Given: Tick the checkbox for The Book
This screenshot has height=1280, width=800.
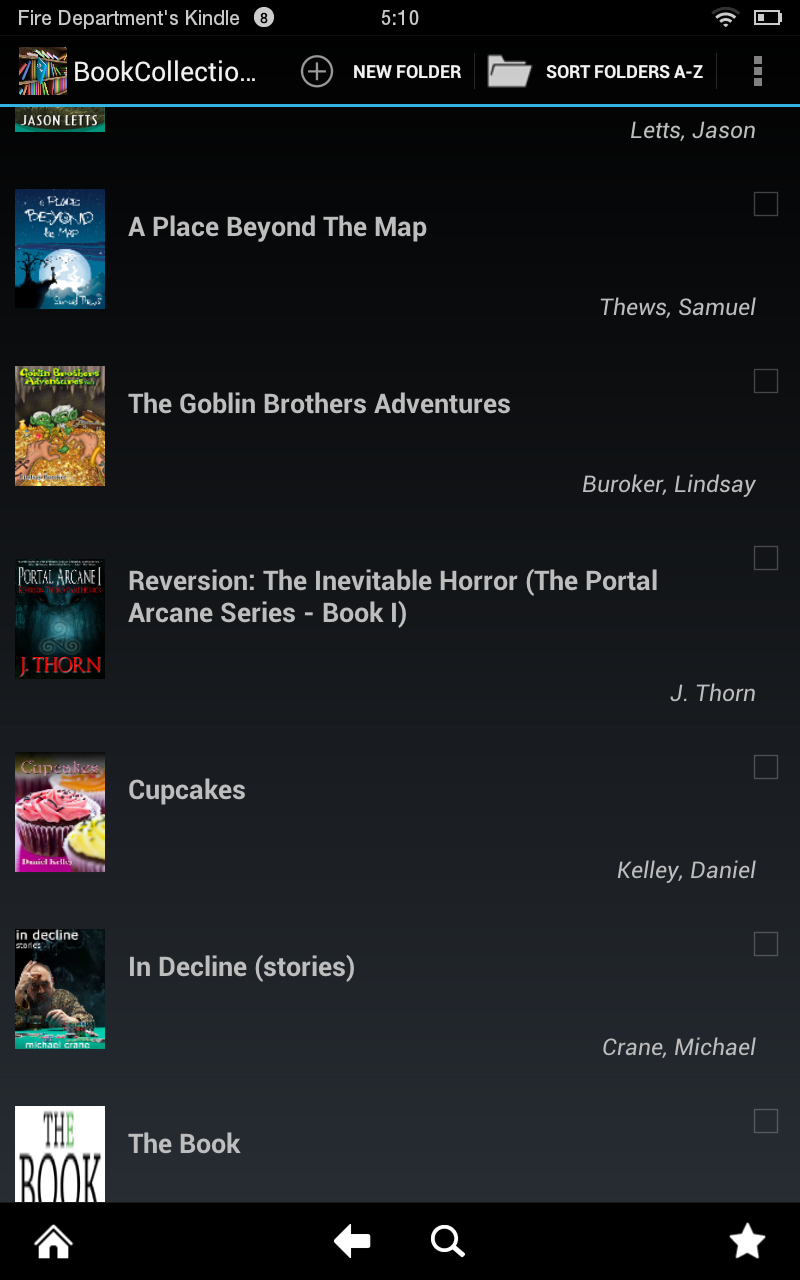Looking at the screenshot, I should click(765, 1121).
